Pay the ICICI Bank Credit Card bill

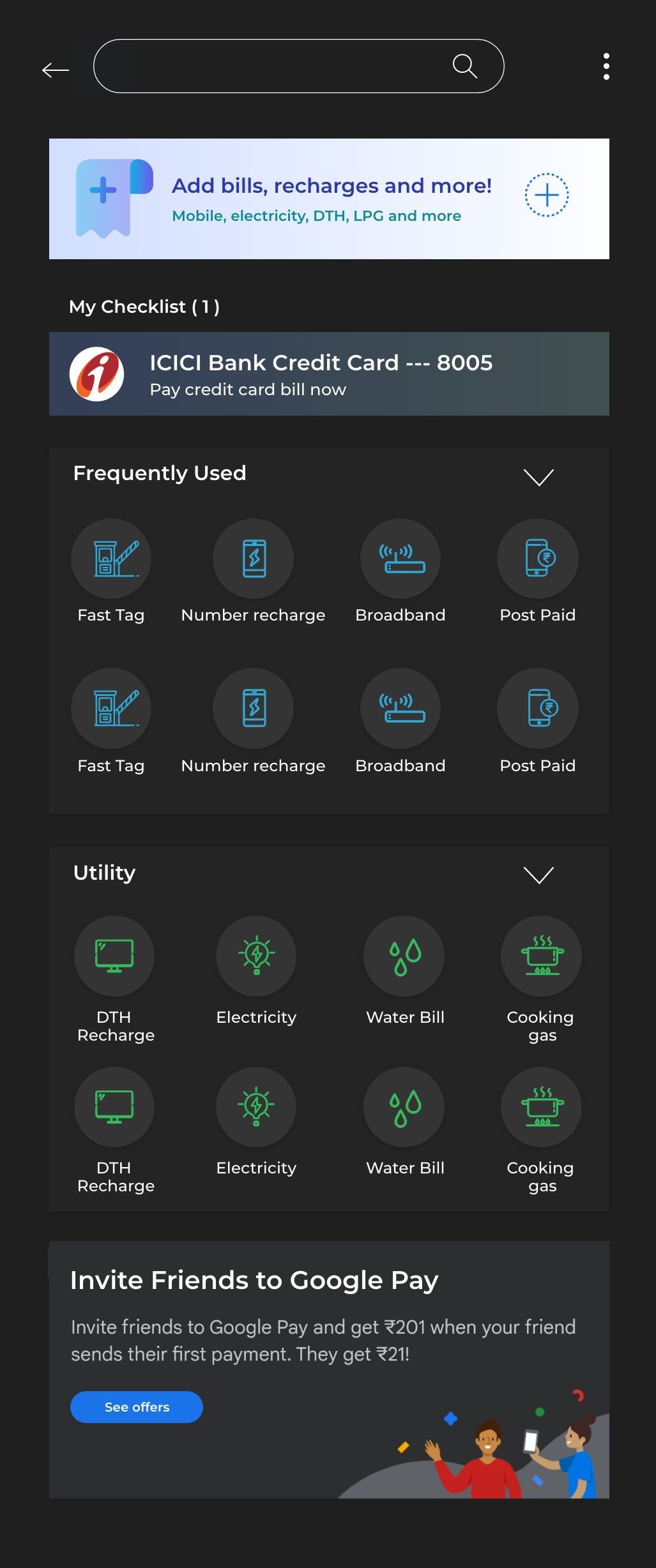pos(329,374)
